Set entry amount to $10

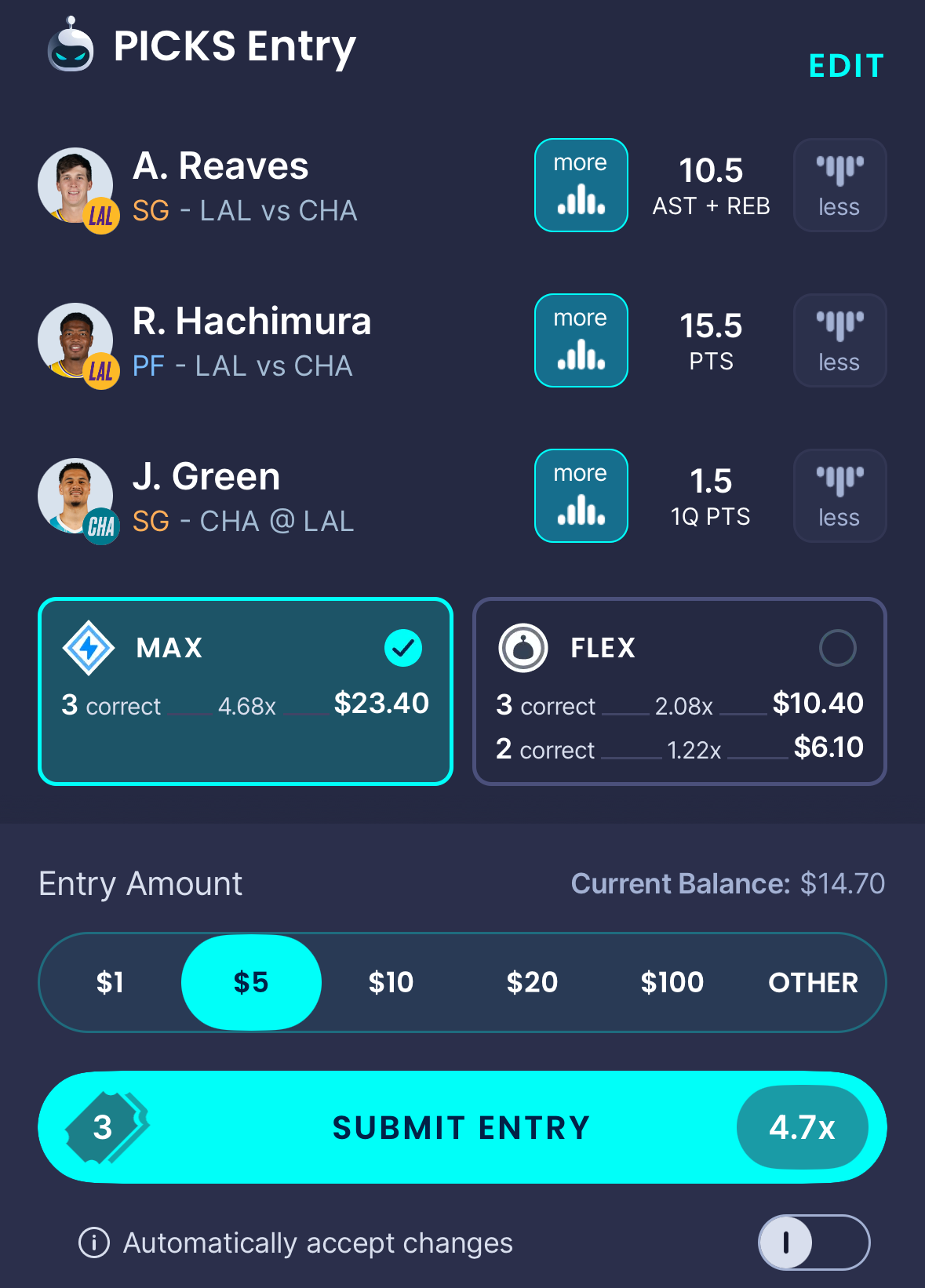coord(391,982)
